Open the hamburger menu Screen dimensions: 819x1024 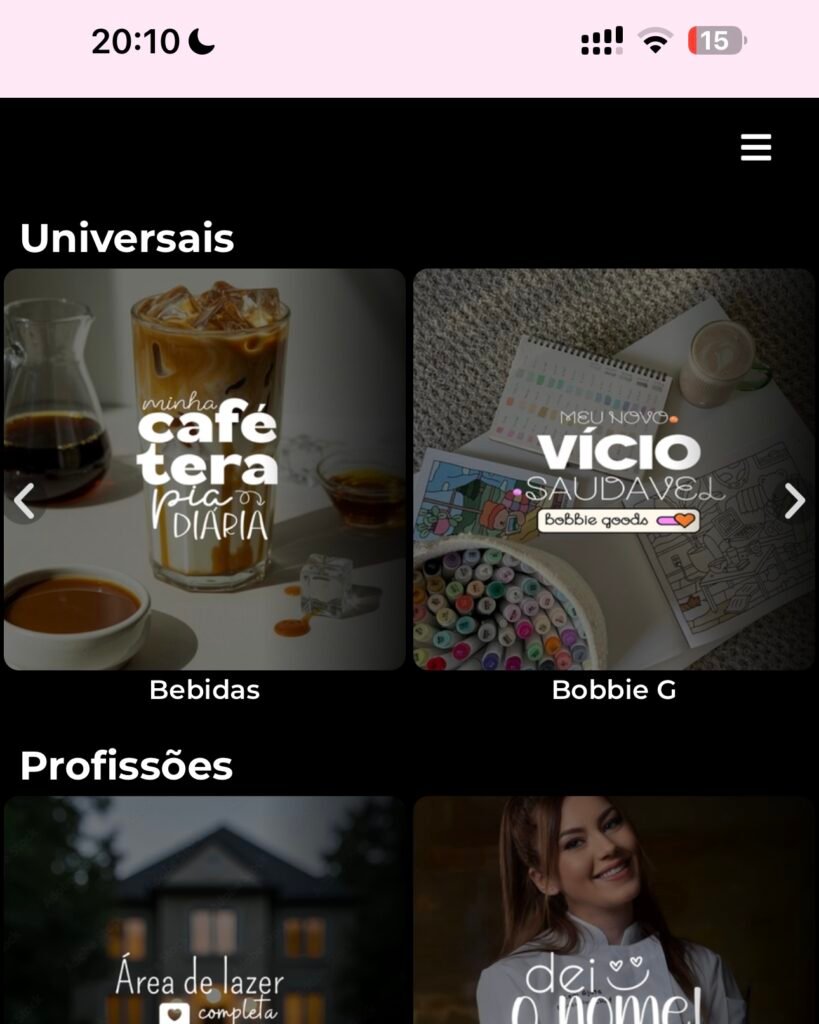point(756,148)
